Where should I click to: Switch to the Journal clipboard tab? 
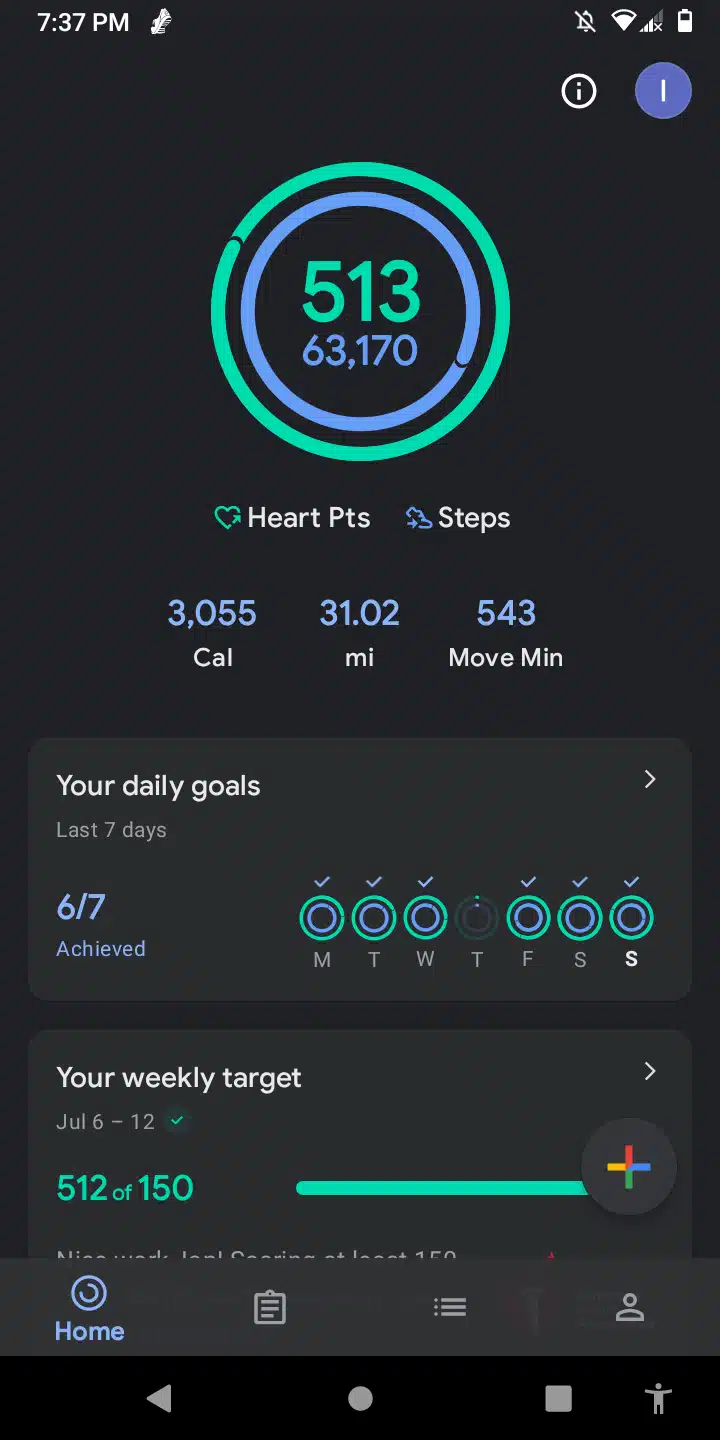(x=270, y=1308)
